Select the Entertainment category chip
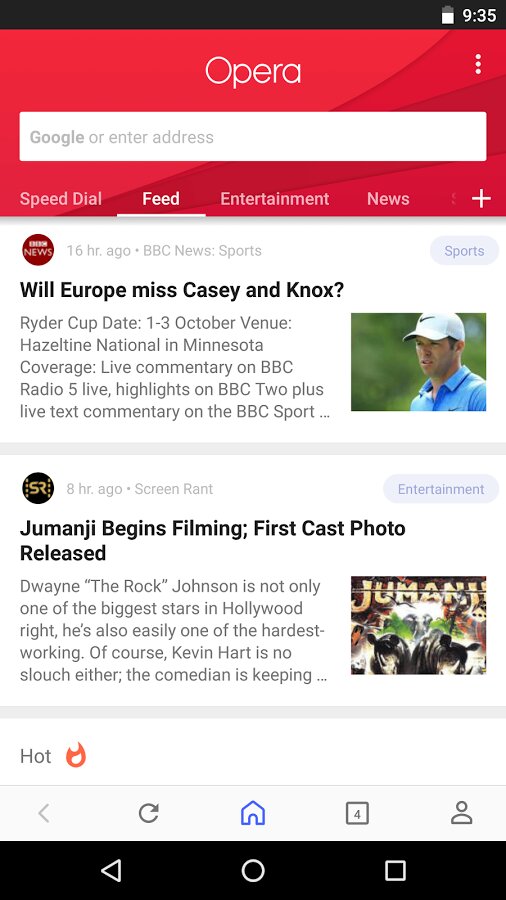Viewport: 506px width, 900px height. coord(441,489)
